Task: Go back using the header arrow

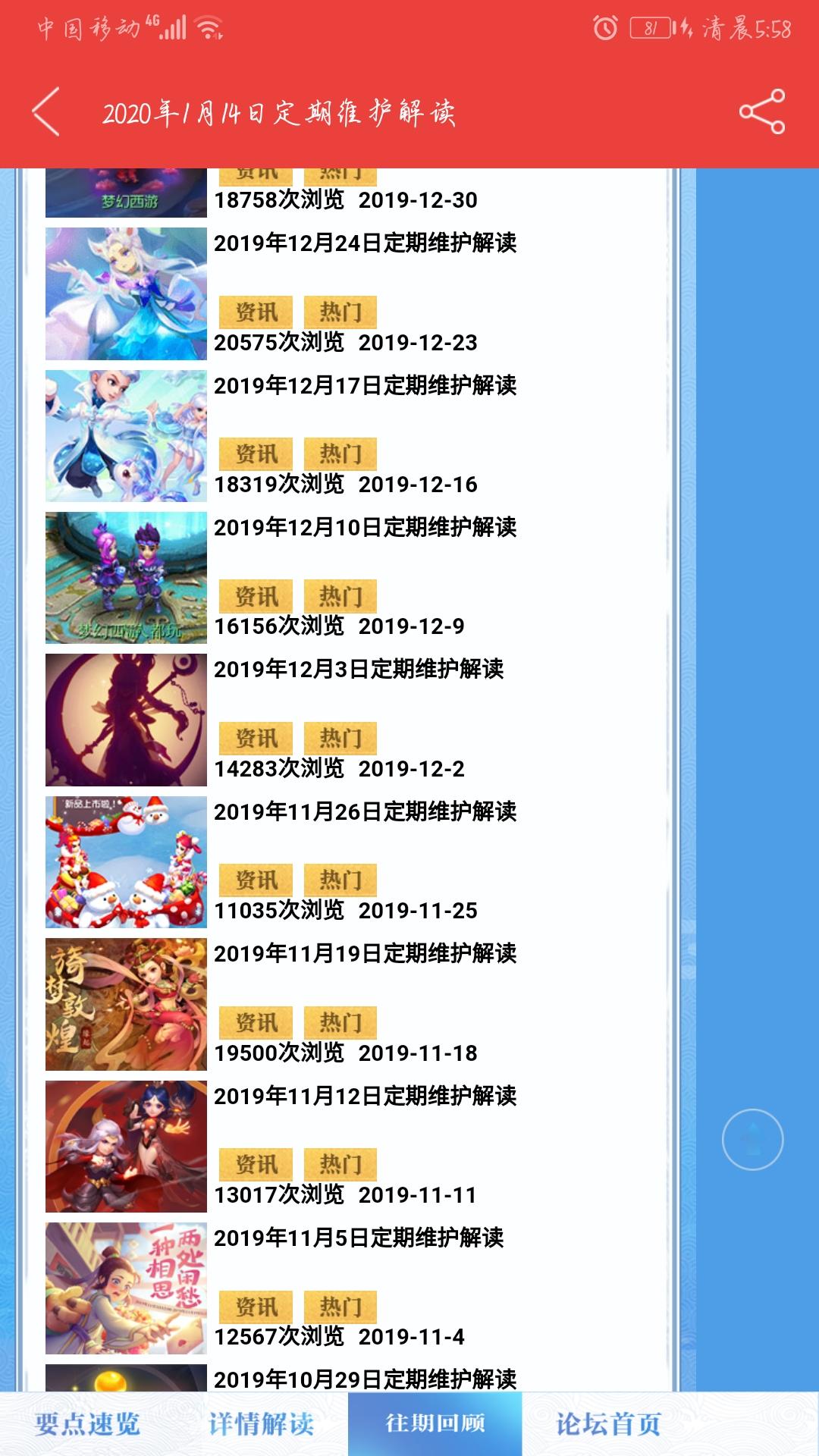Action: click(x=46, y=112)
